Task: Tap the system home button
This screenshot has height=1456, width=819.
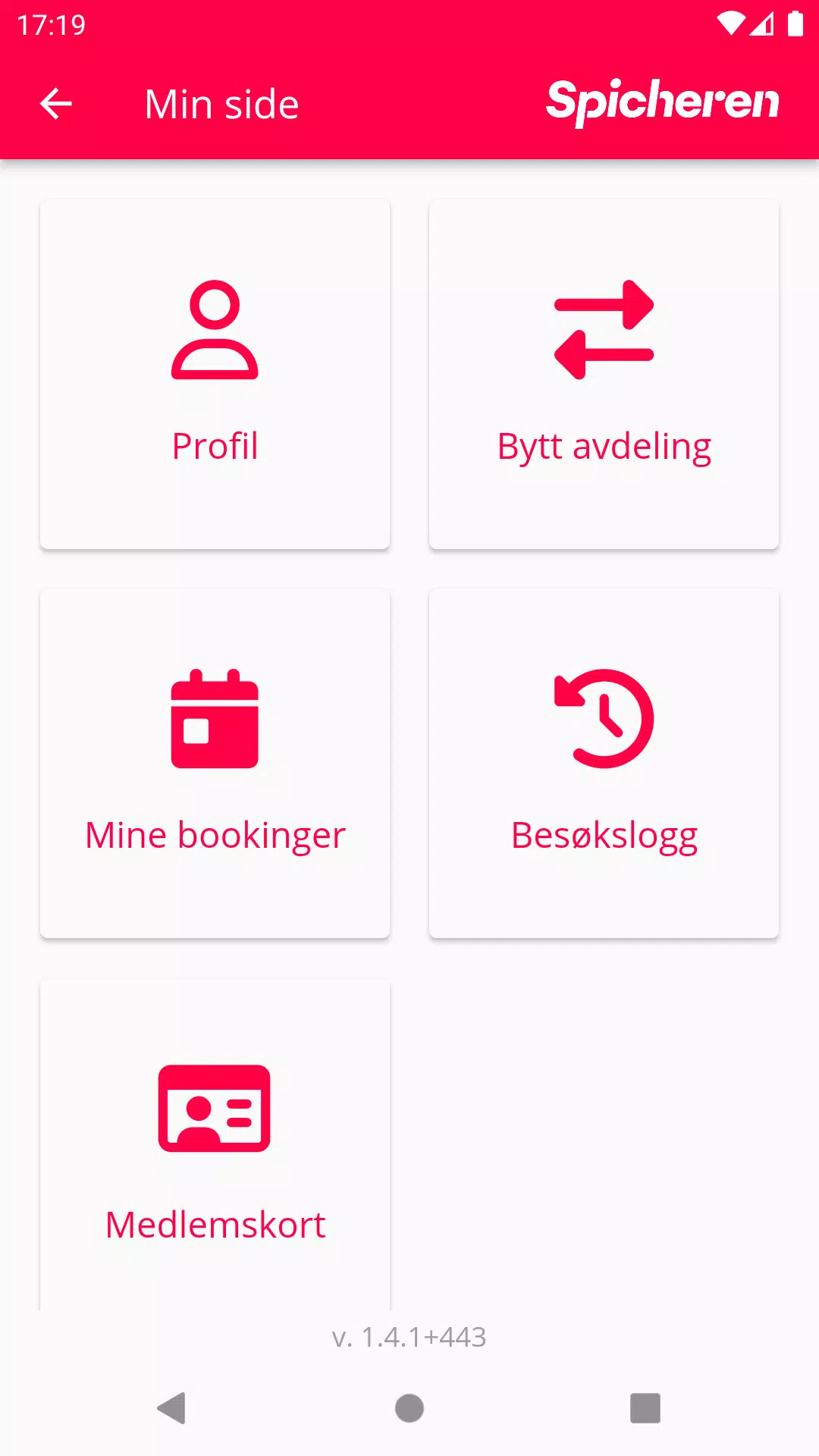Action: click(409, 1408)
